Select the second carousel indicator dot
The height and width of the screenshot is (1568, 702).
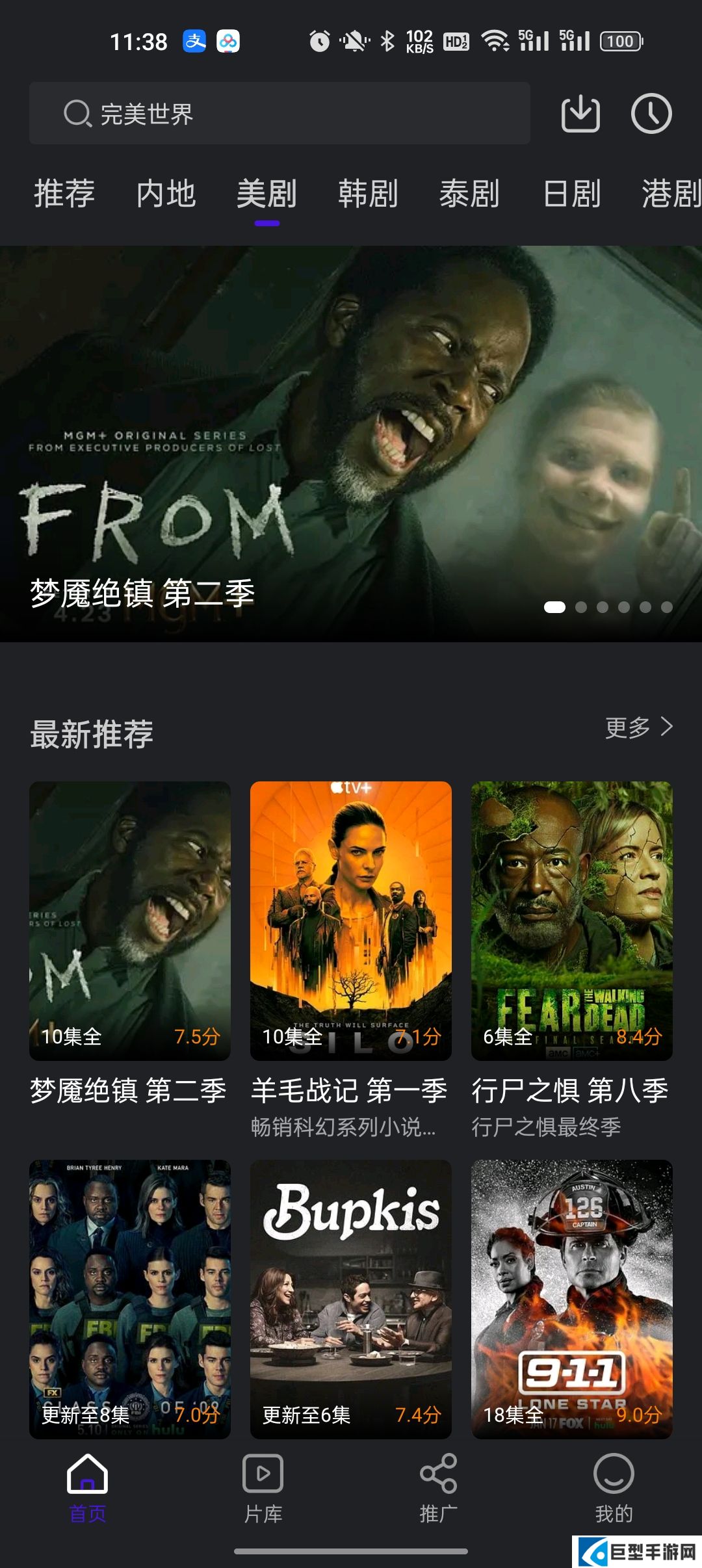[x=582, y=606]
